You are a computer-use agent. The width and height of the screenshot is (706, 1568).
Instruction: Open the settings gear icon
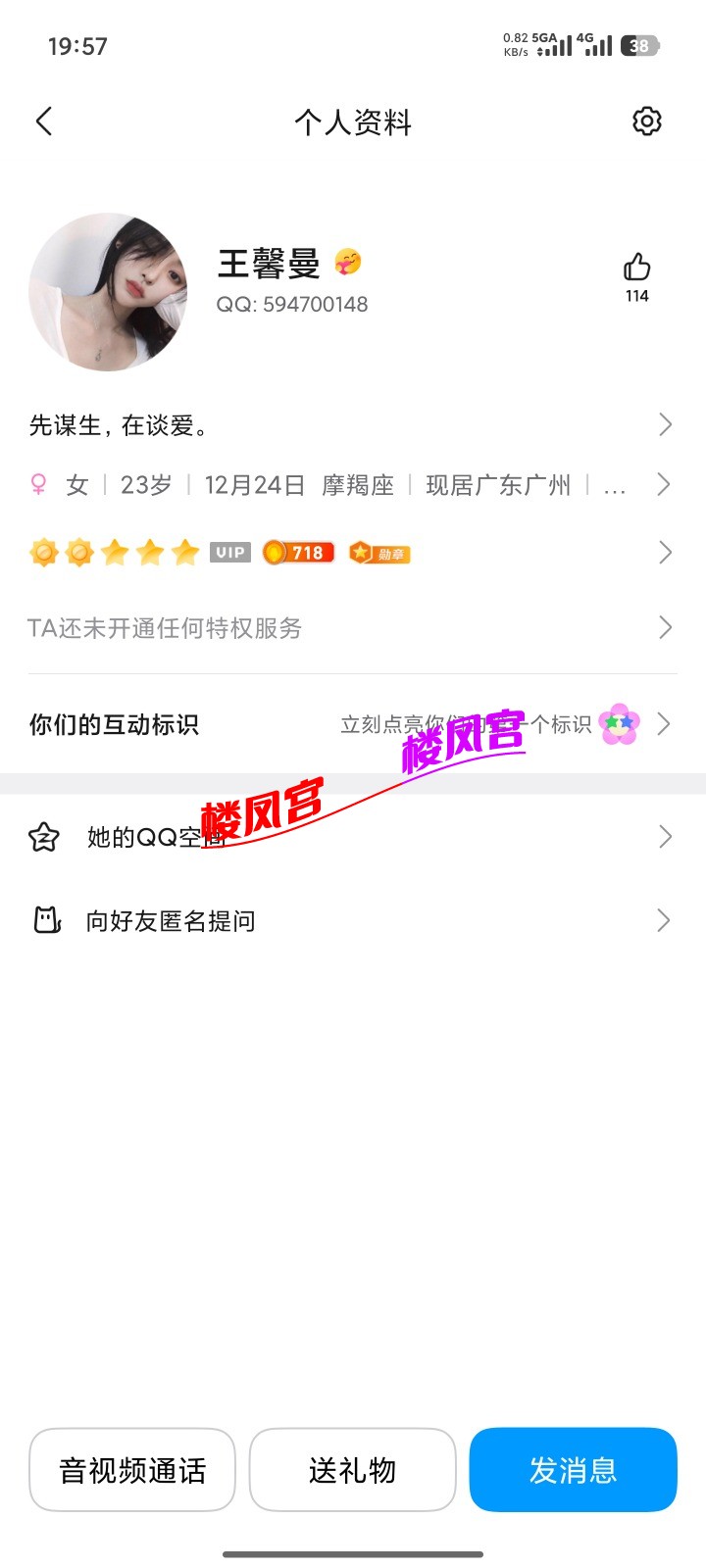coord(646,122)
